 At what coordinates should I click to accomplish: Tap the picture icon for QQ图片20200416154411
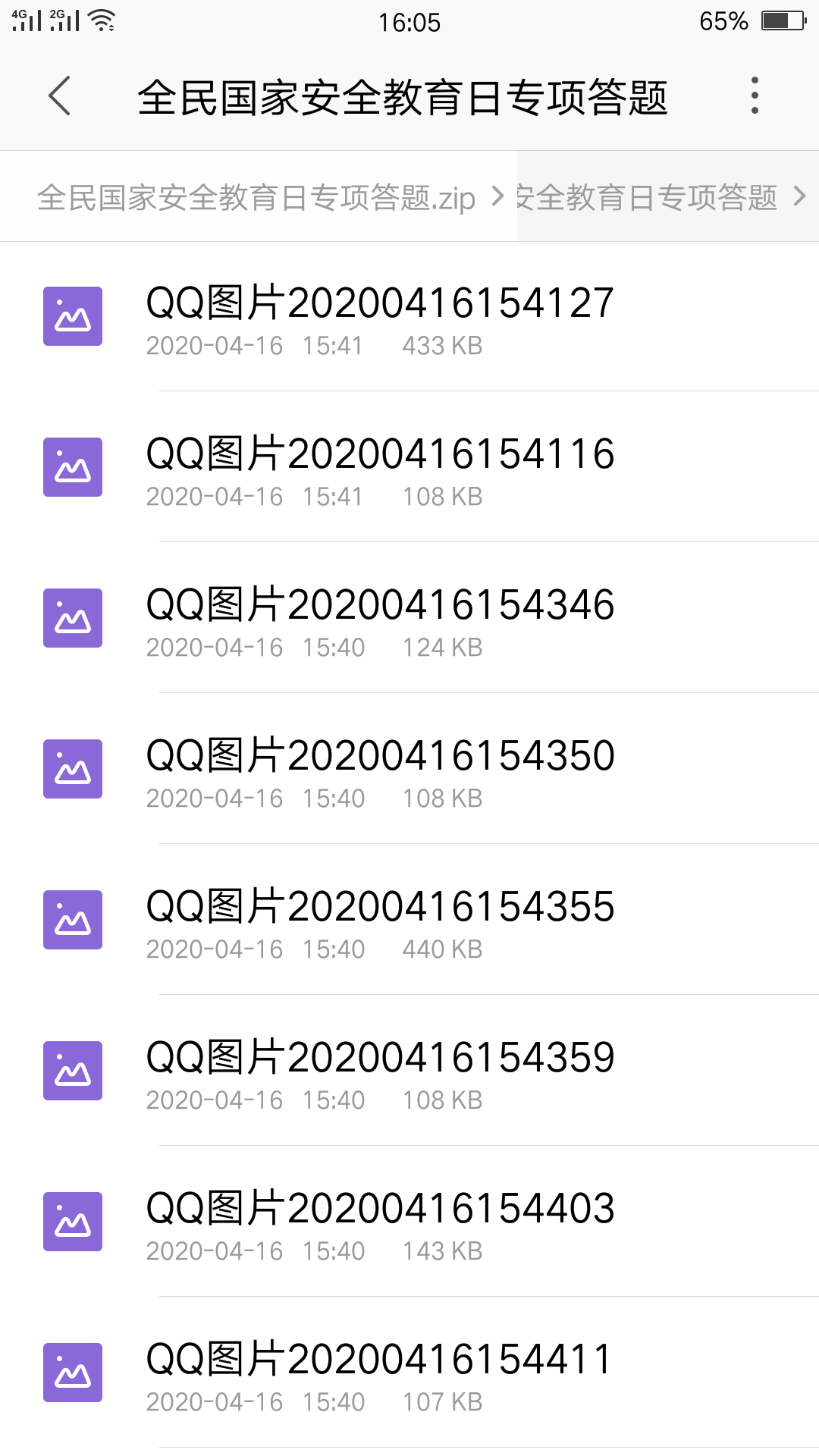(73, 1371)
